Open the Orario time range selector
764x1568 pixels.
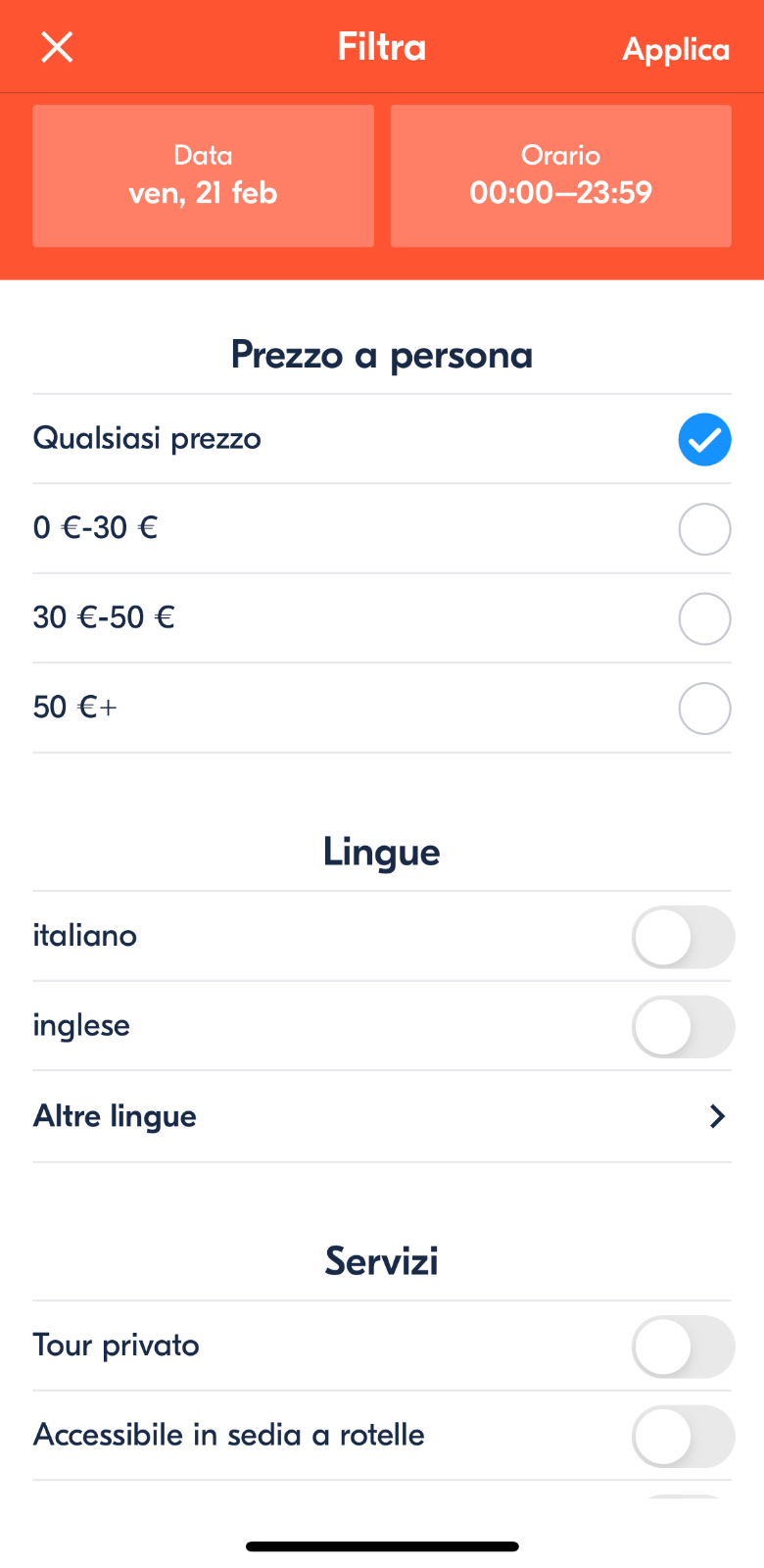point(560,175)
